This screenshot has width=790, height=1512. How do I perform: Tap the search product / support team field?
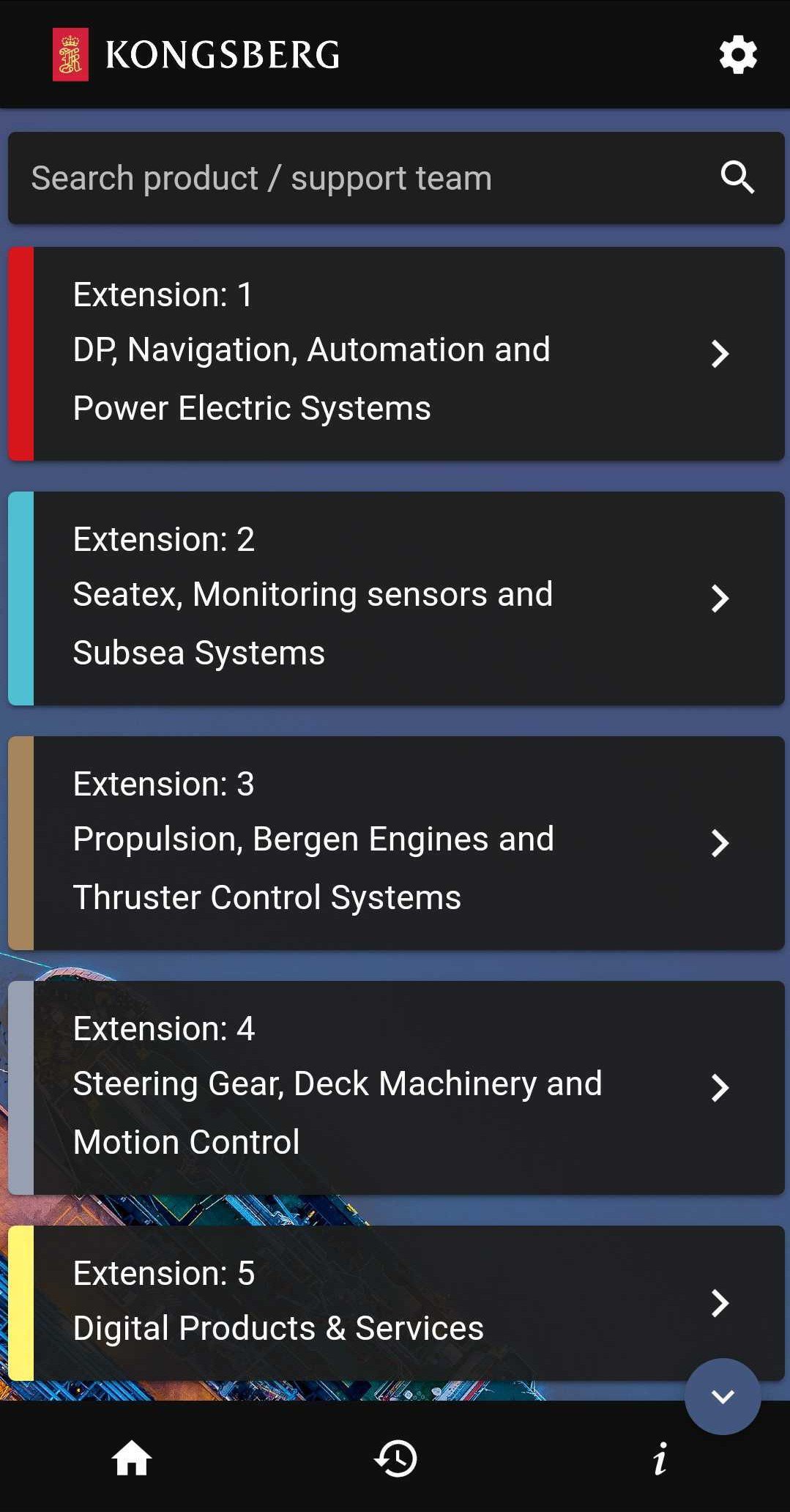pyautogui.click(x=351, y=178)
